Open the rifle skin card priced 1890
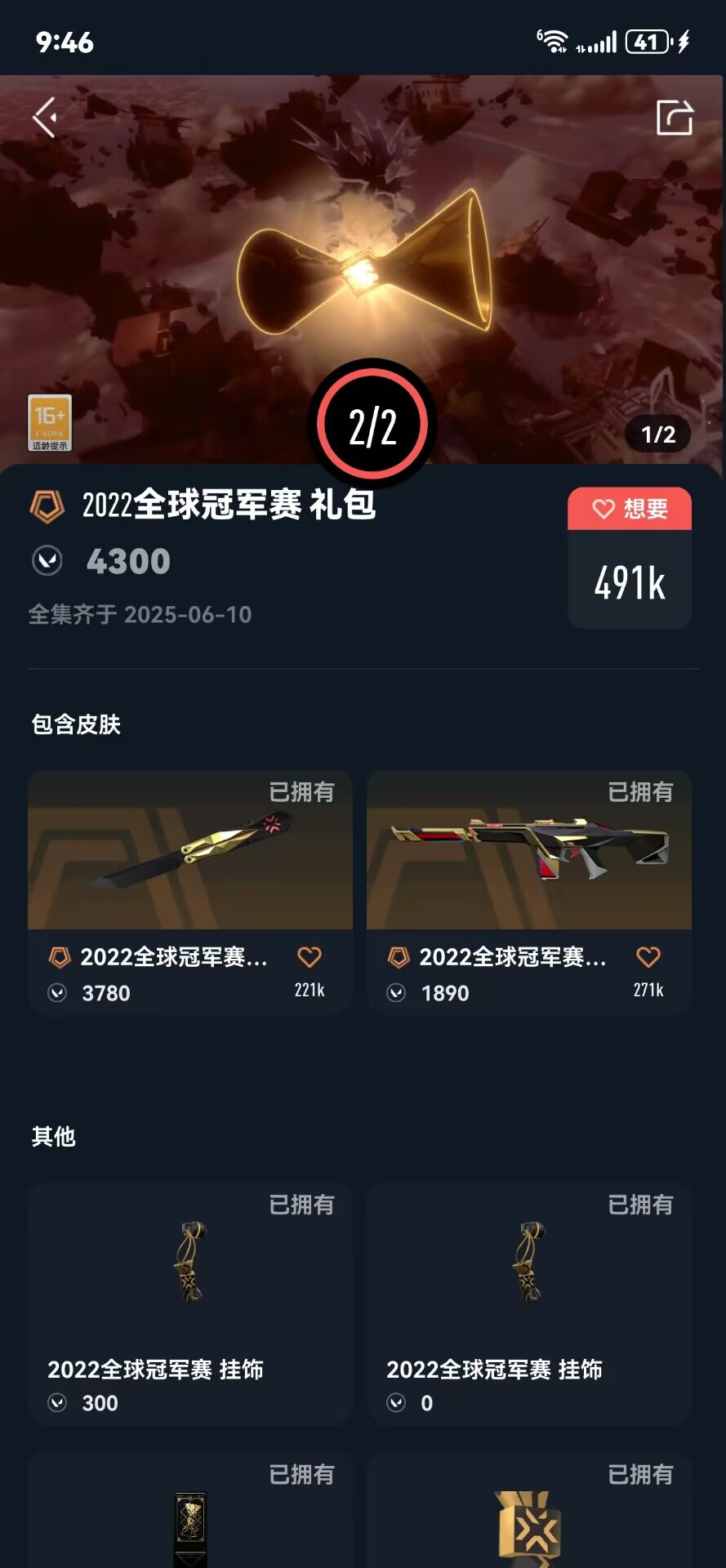Viewport: 726px width, 1568px height. [528, 866]
